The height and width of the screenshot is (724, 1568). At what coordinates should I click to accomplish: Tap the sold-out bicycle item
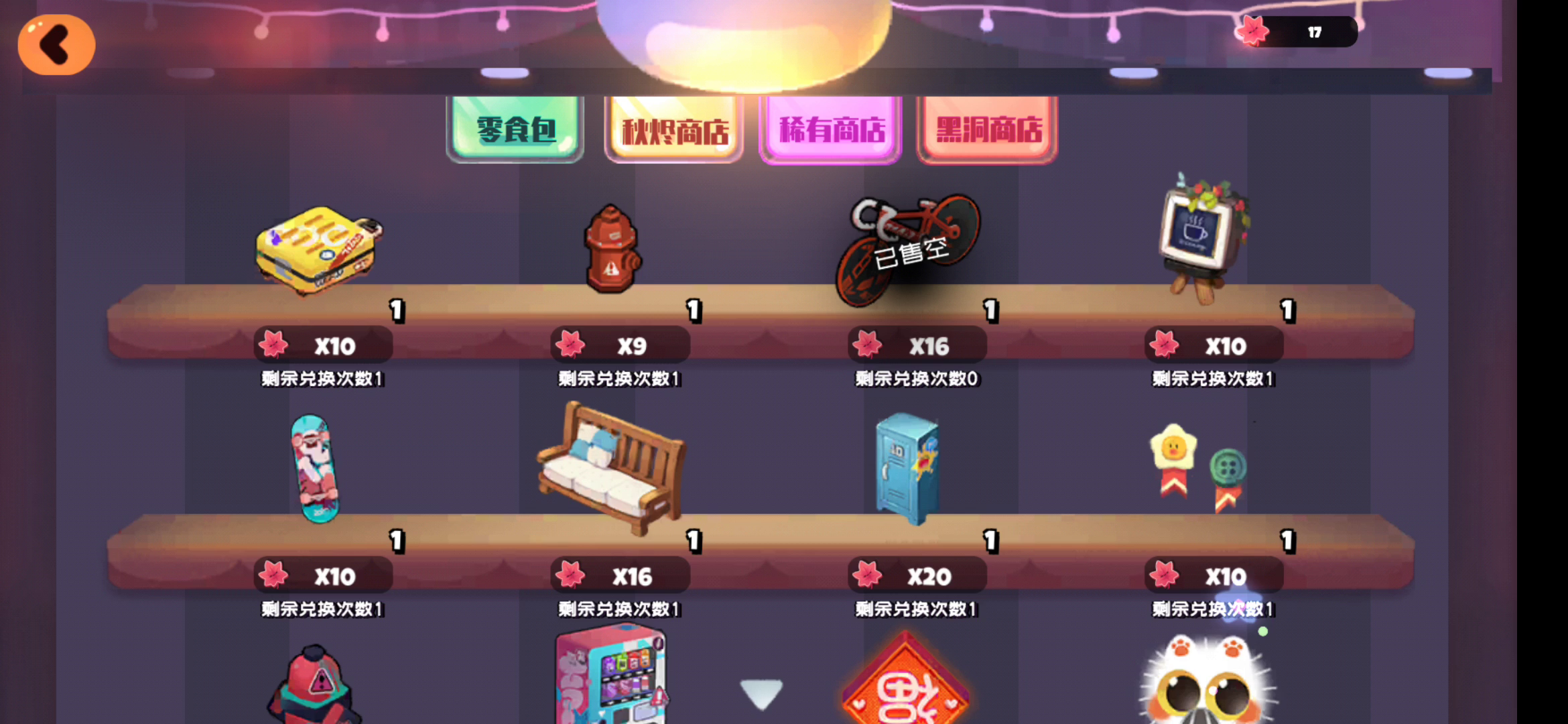coord(909,249)
